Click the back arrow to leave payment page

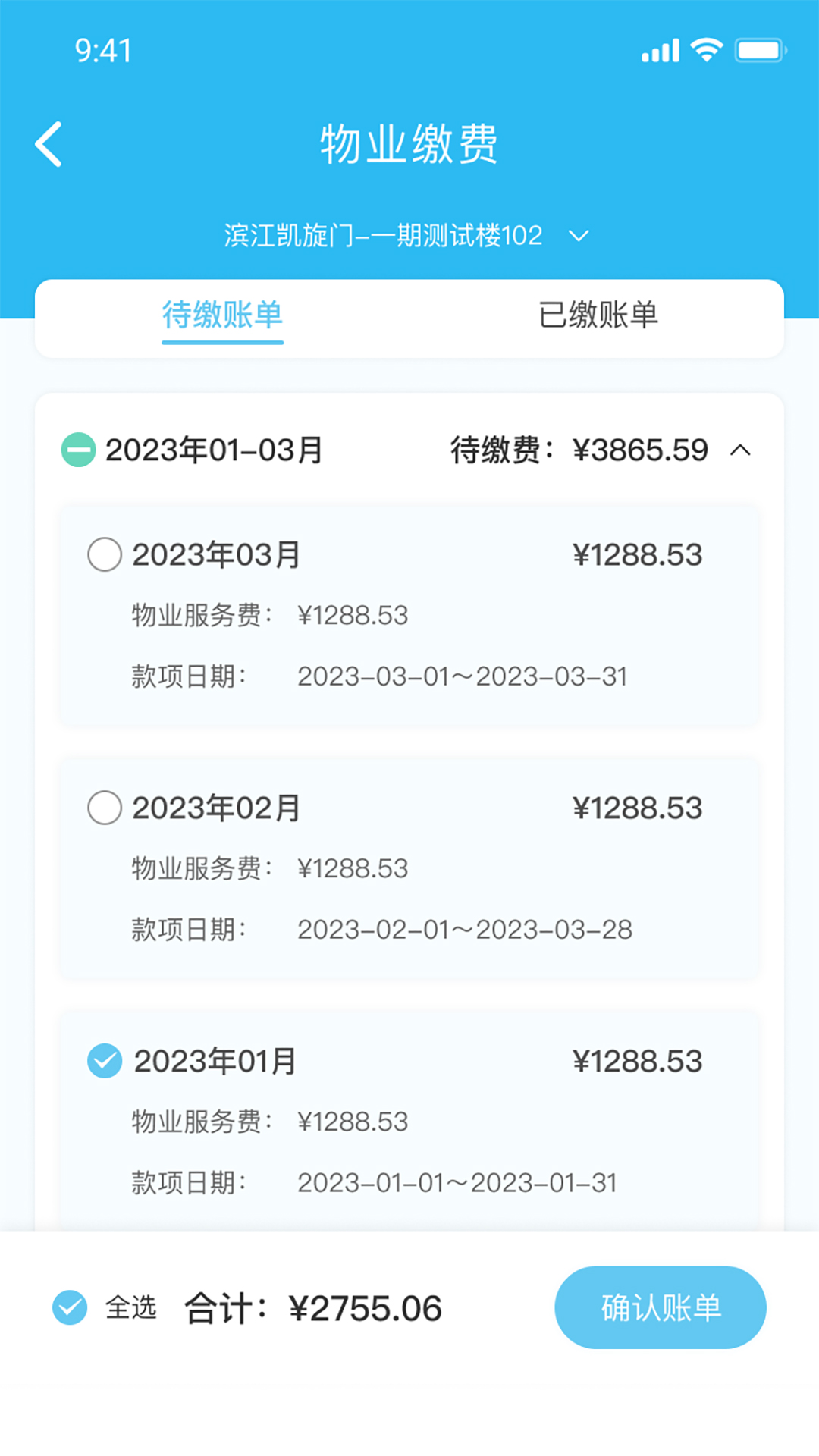[x=49, y=143]
